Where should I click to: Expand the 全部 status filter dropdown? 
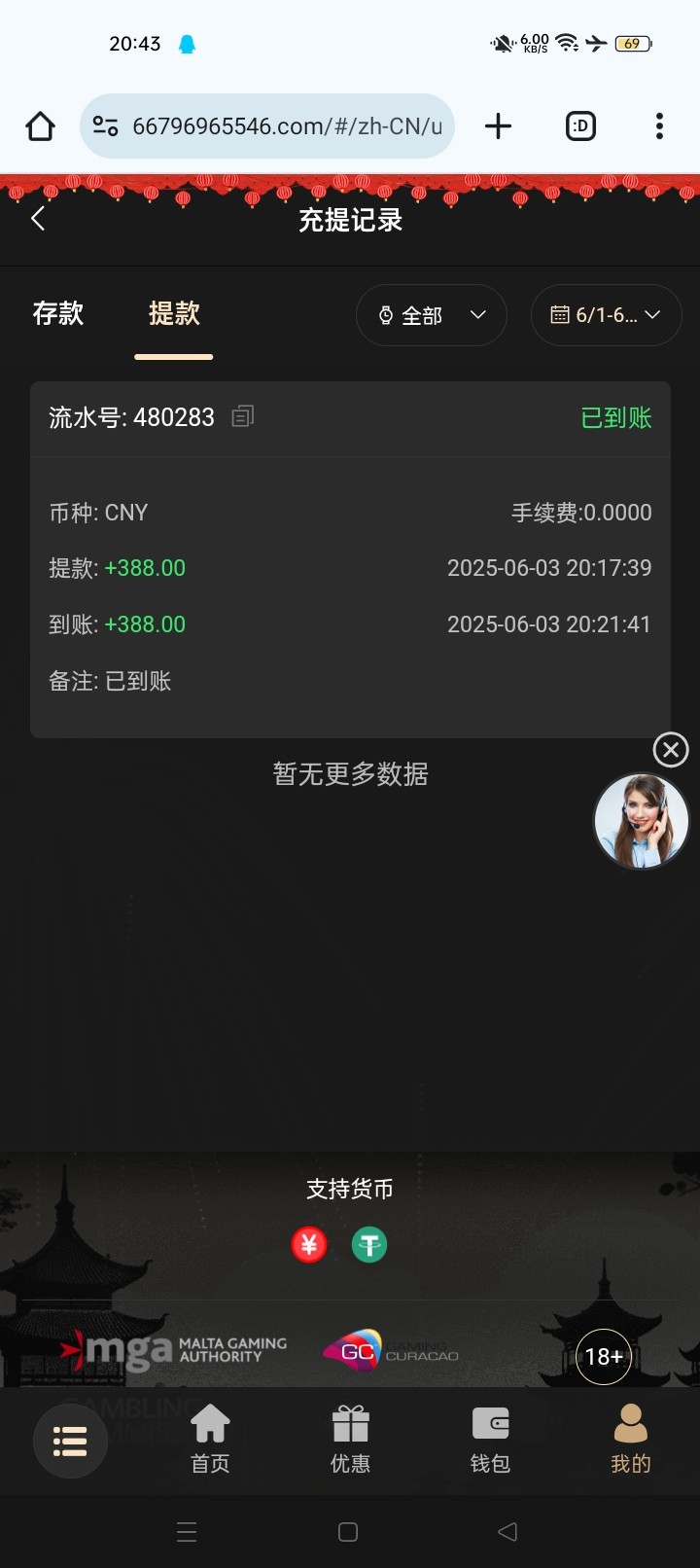point(432,315)
